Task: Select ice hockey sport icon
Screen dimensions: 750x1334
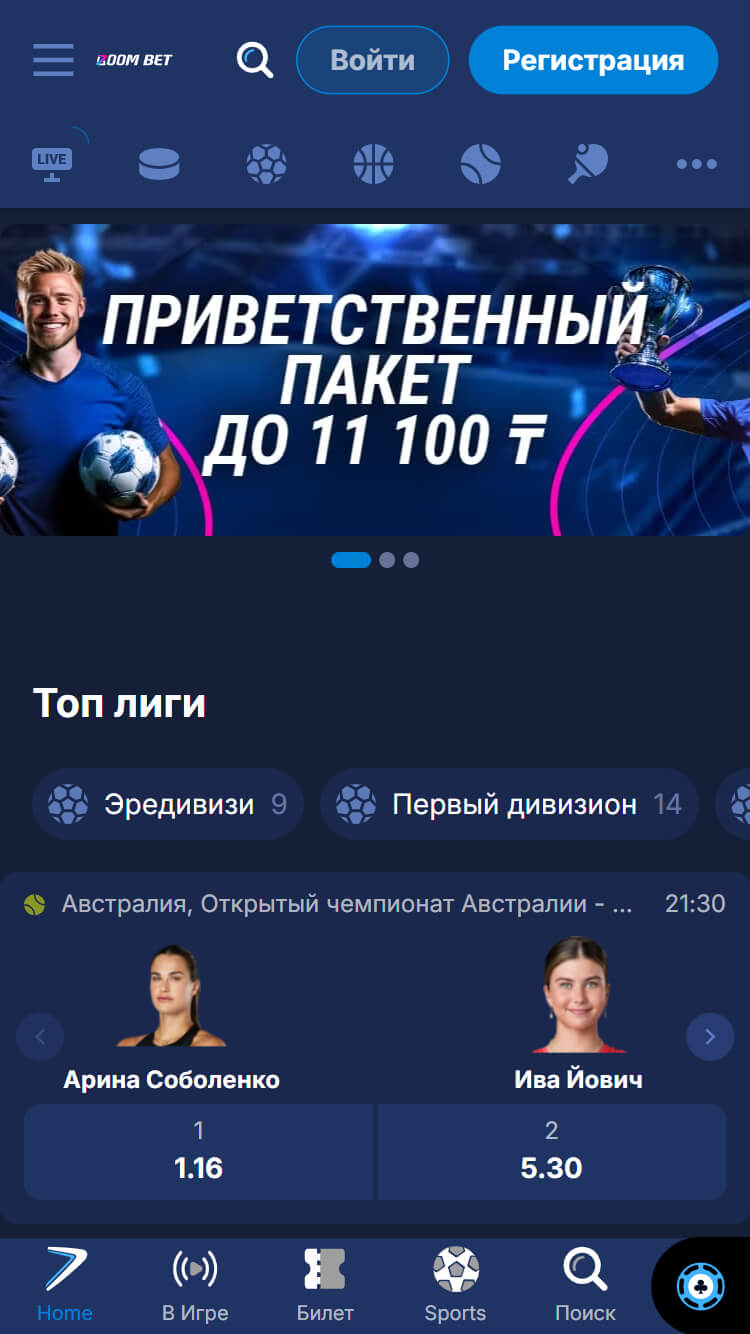Action: click(159, 164)
